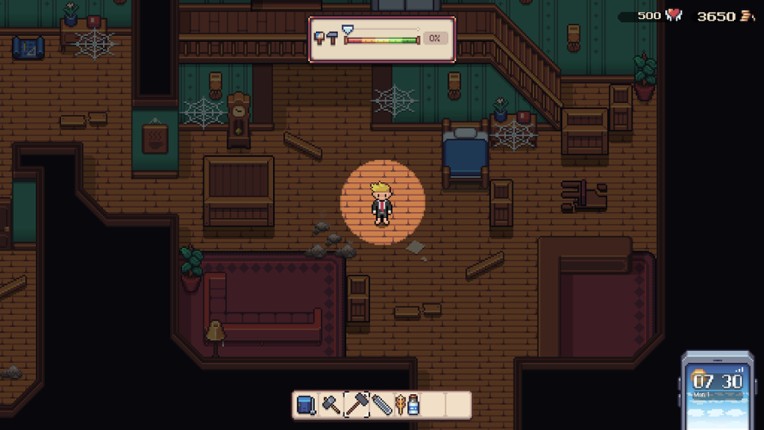Select the metal file tool in hotbar

pyautogui.click(x=382, y=405)
